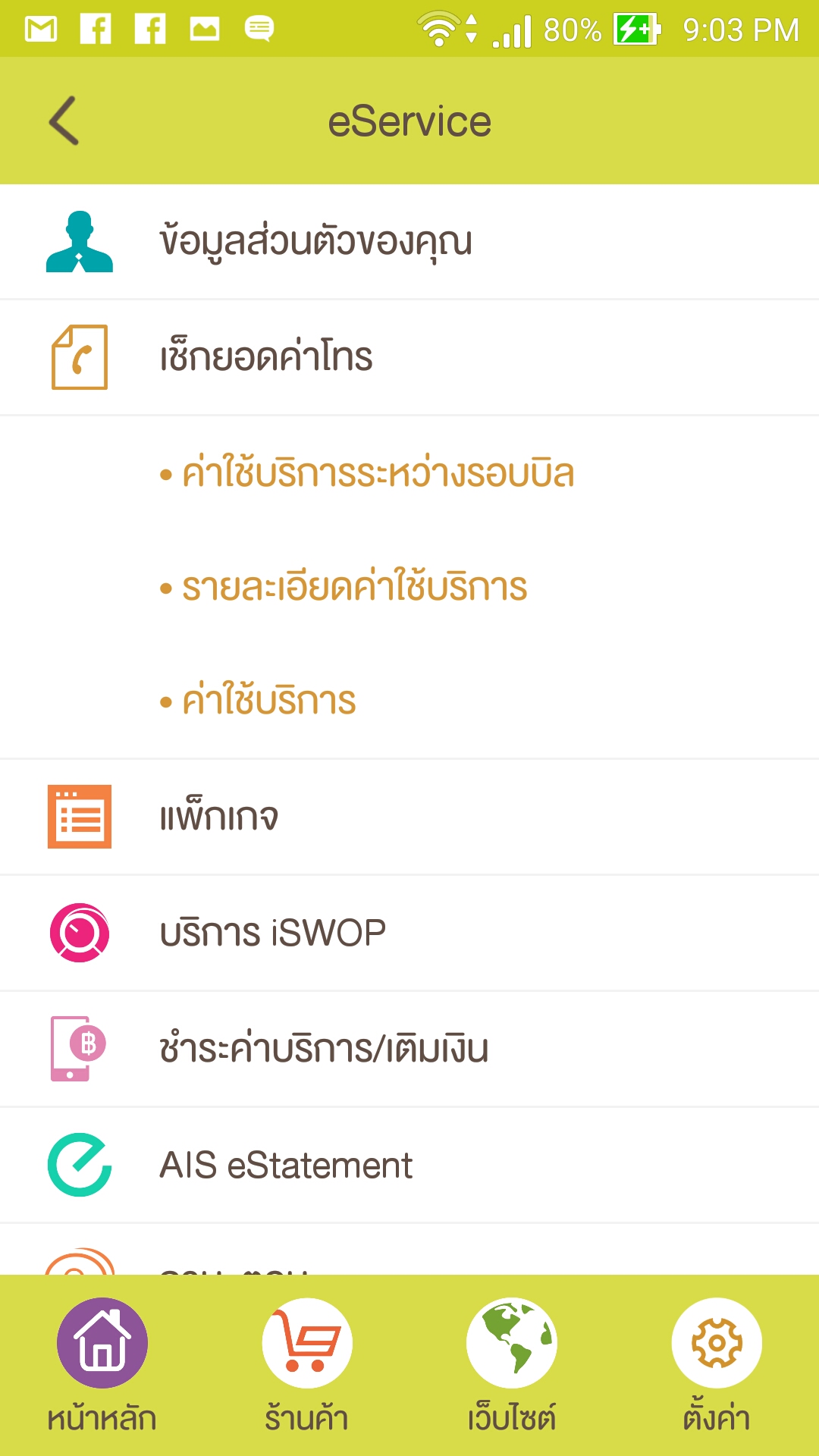This screenshot has height=1456, width=819.
Task: Open the แพ็กเกจ row
Action: coord(409,817)
